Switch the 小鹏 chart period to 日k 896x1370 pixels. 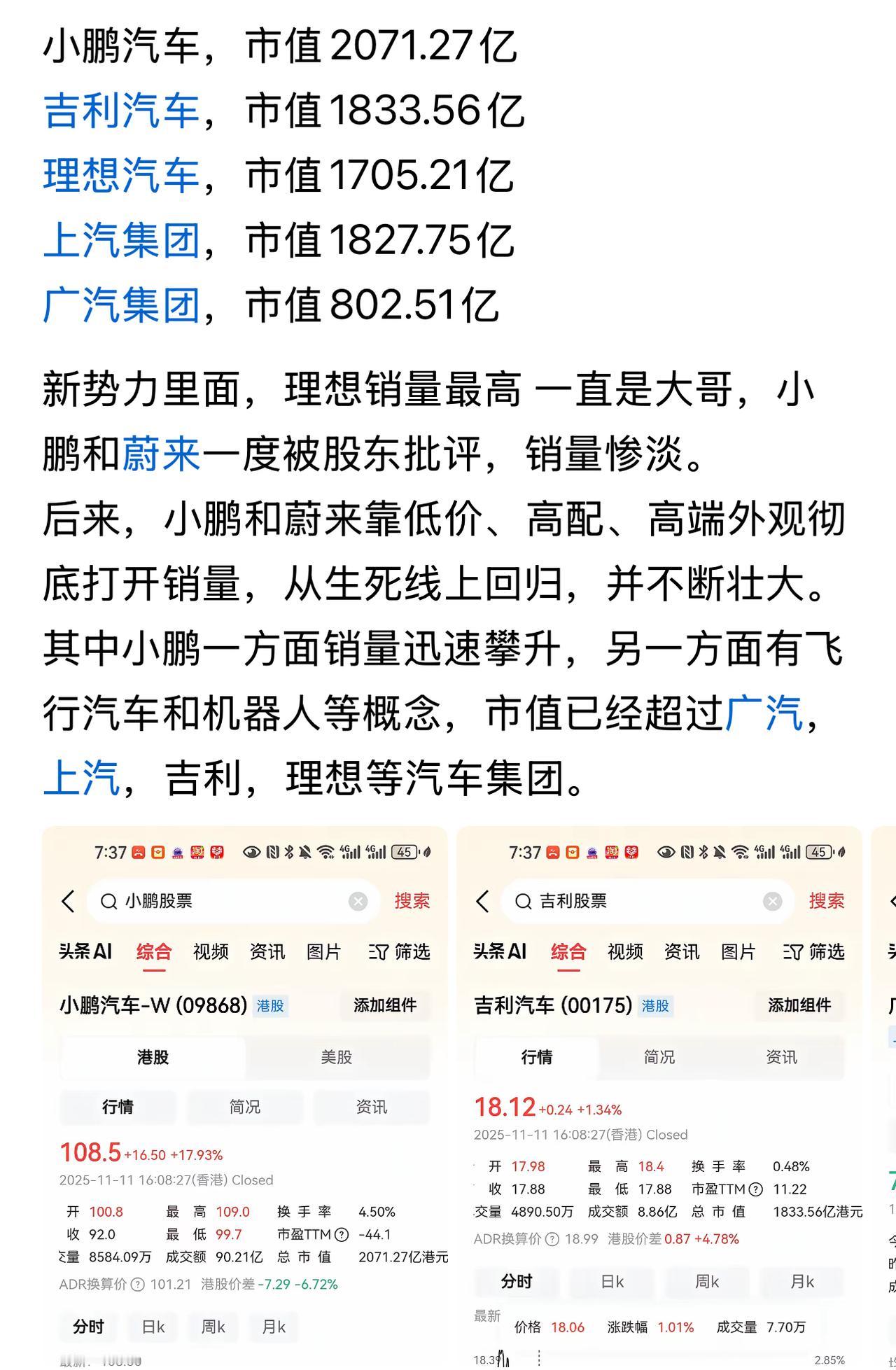152,1326
